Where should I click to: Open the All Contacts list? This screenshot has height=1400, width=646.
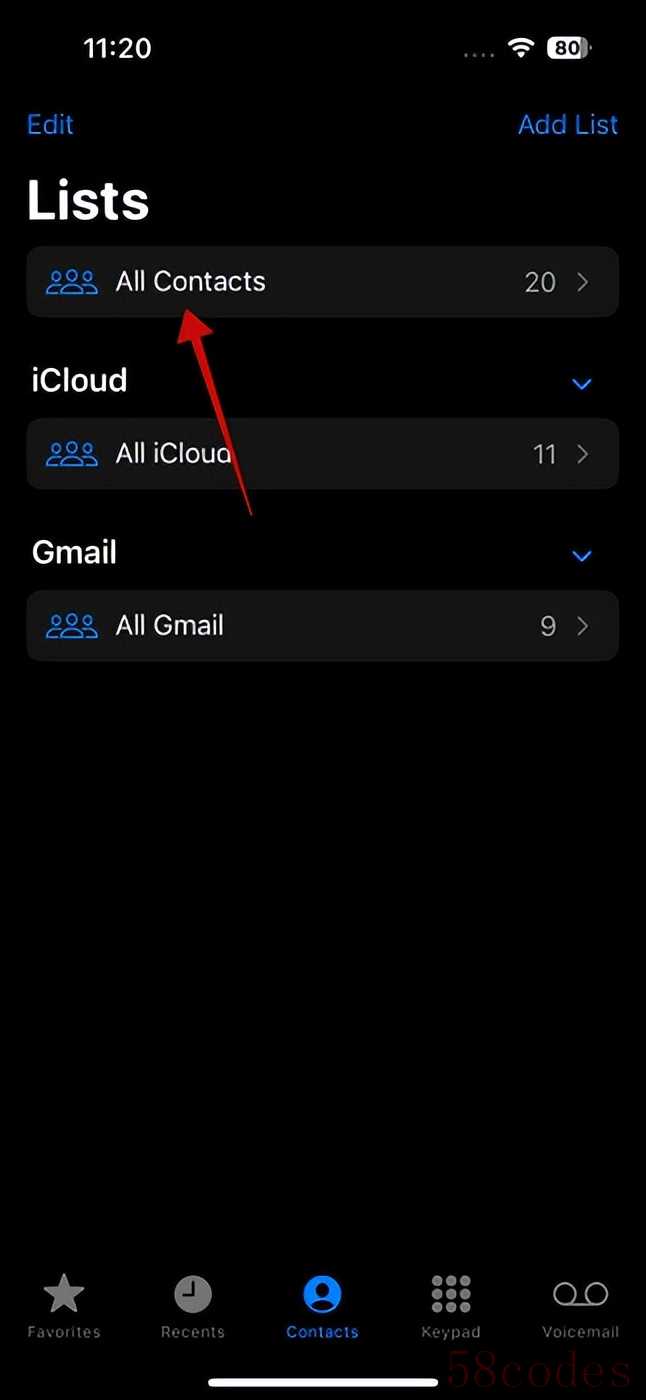[322, 282]
